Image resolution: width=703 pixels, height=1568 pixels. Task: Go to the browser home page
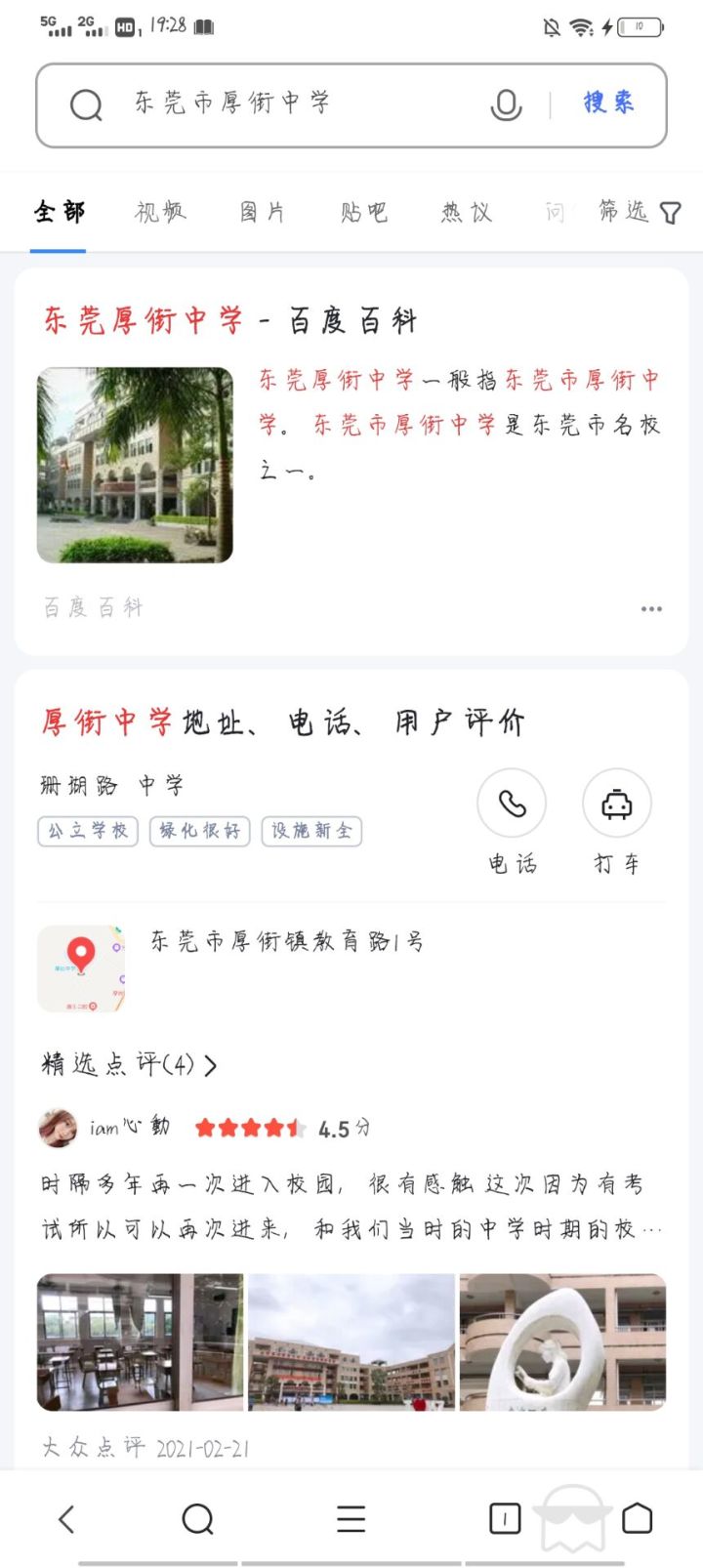(637, 1518)
